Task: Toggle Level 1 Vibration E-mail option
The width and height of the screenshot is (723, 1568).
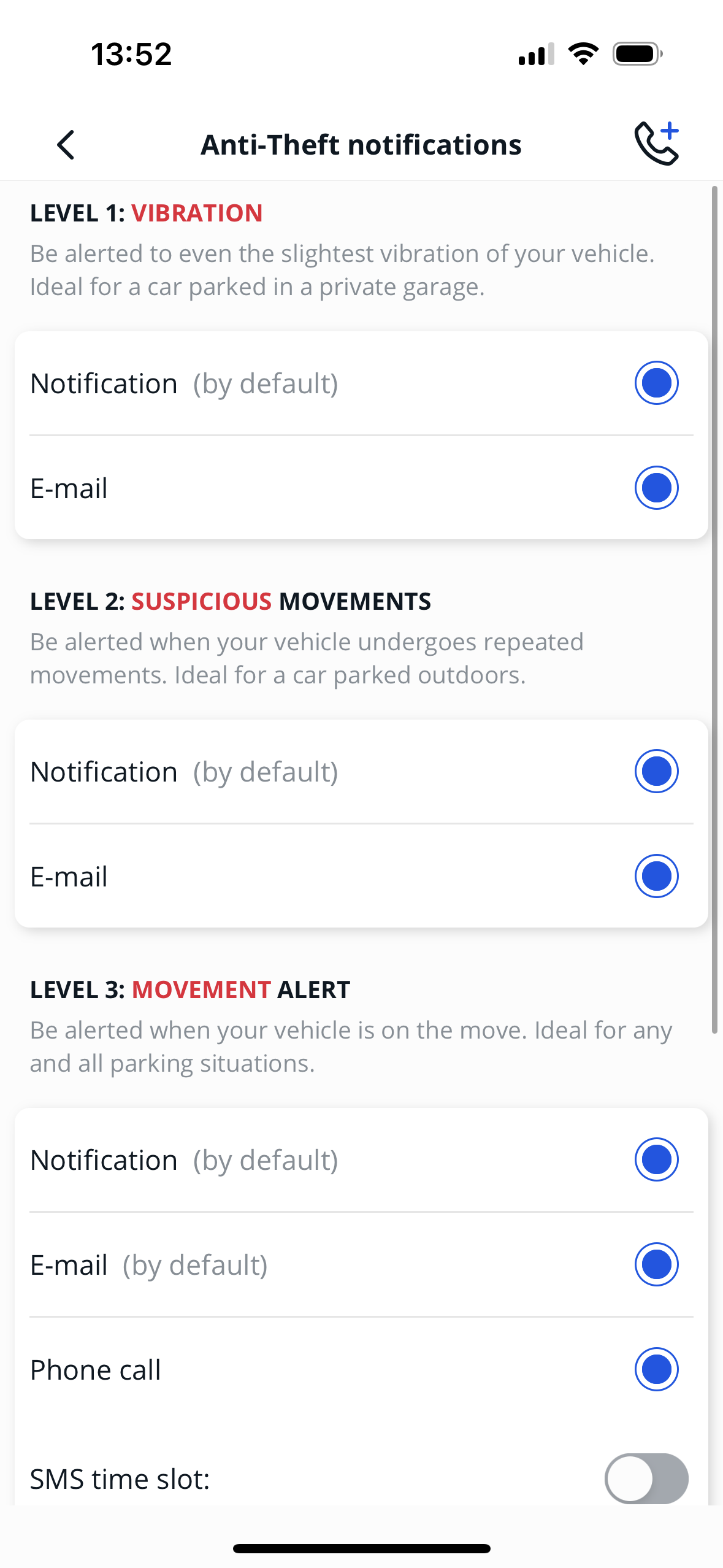Action: 656,488
